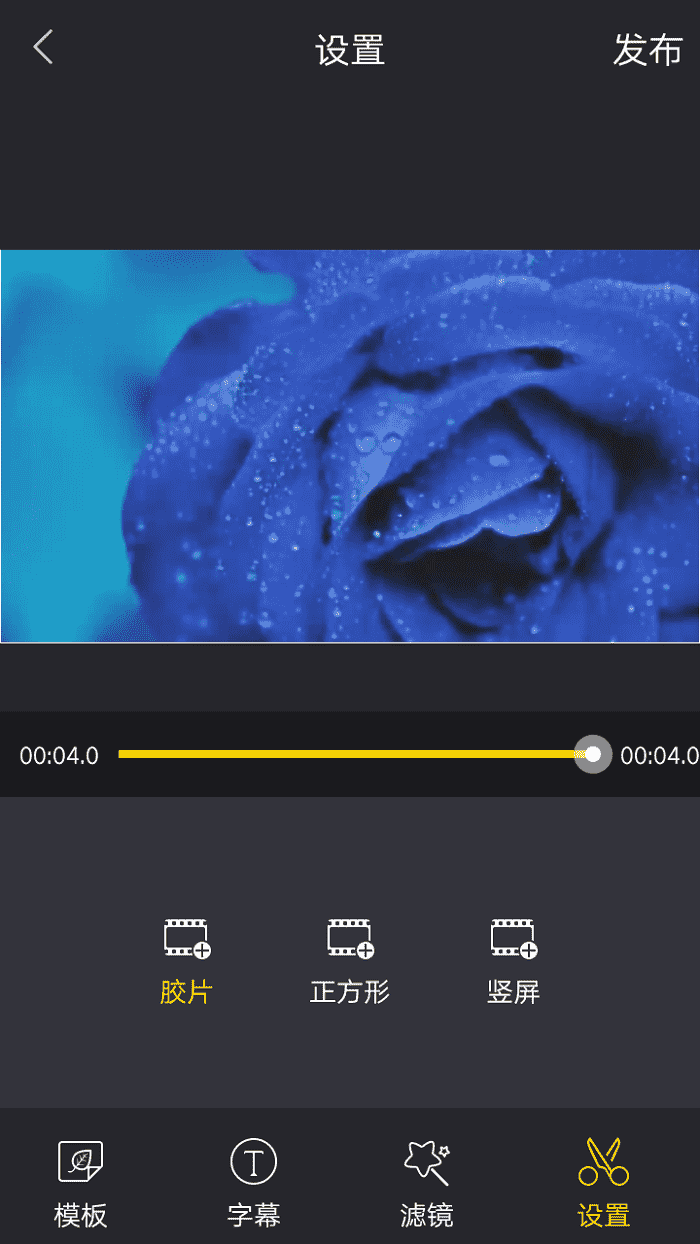
Task: Select the 设置 settings tab
Action: [603, 1183]
